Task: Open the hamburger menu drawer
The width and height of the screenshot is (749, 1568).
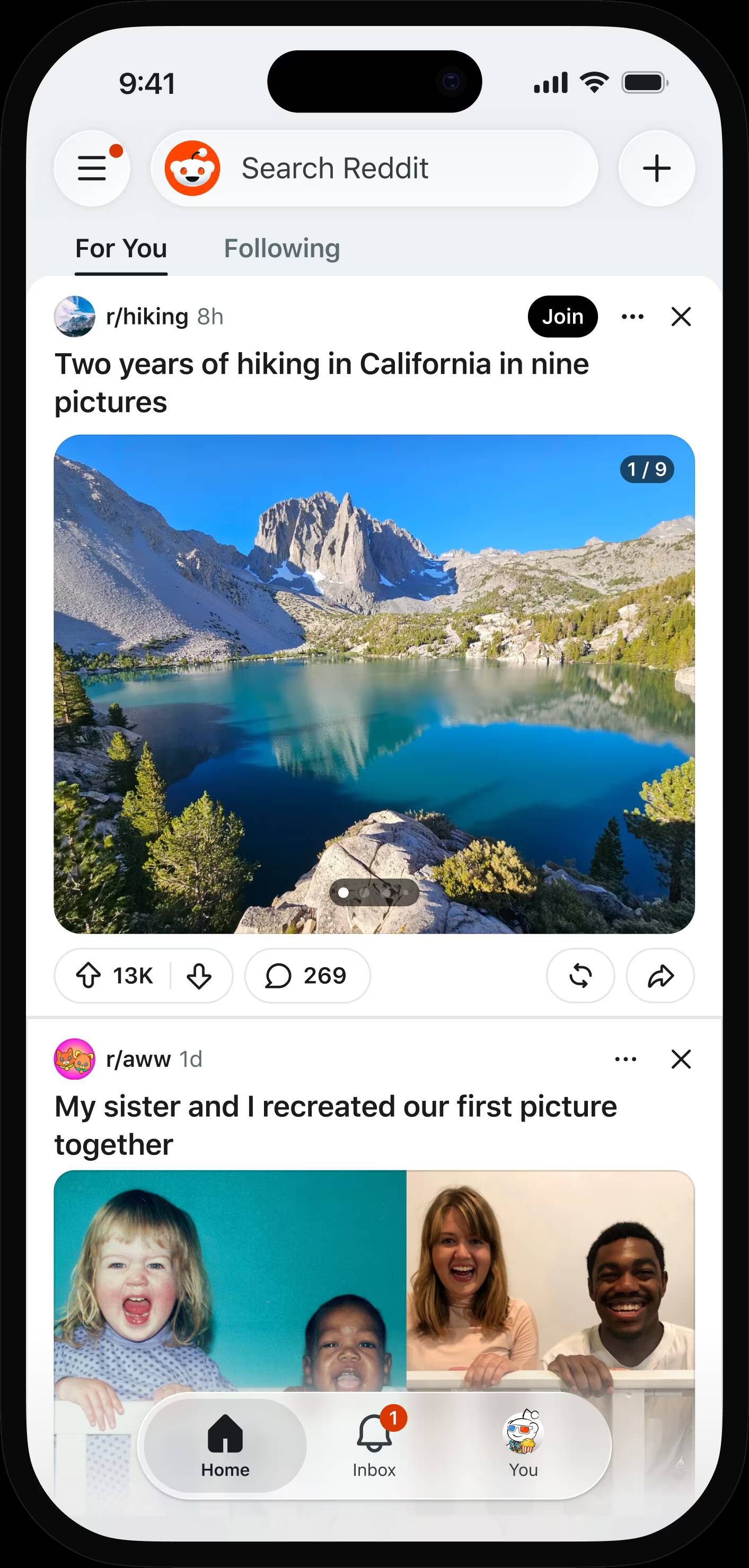Action: point(92,168)
